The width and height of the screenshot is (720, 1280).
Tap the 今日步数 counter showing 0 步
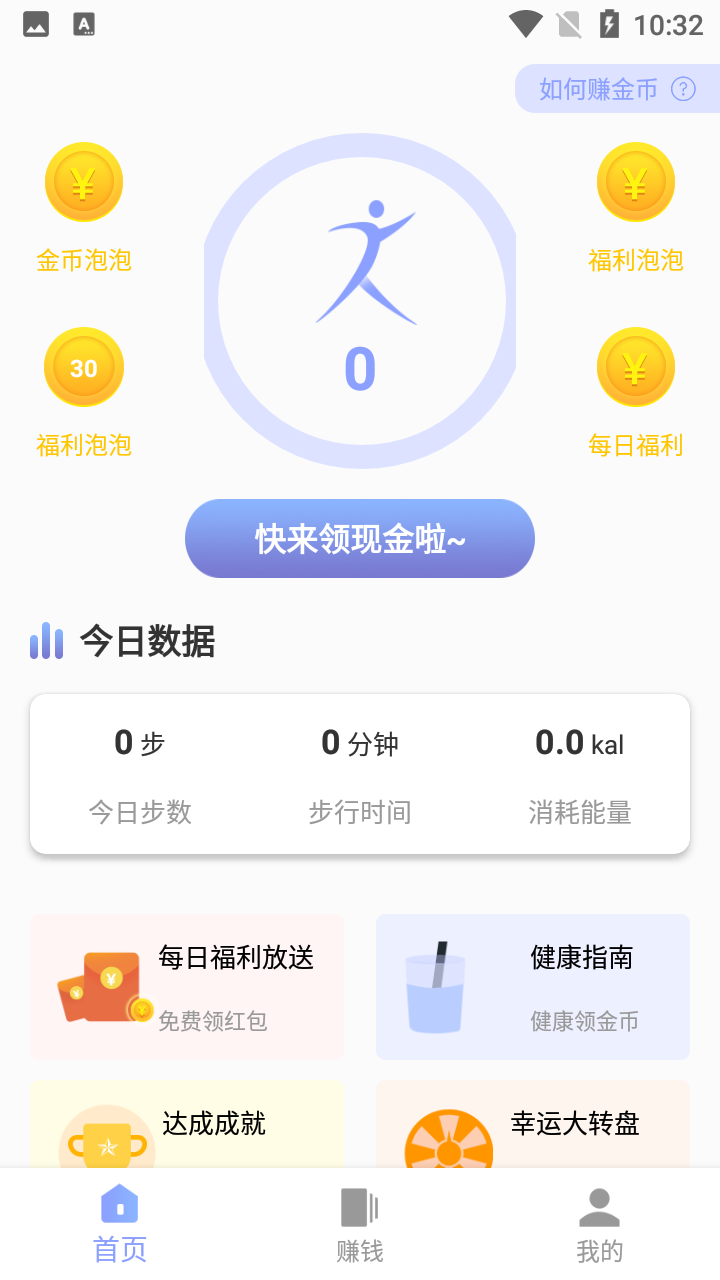pyautogui.click(x=140, y=743)
